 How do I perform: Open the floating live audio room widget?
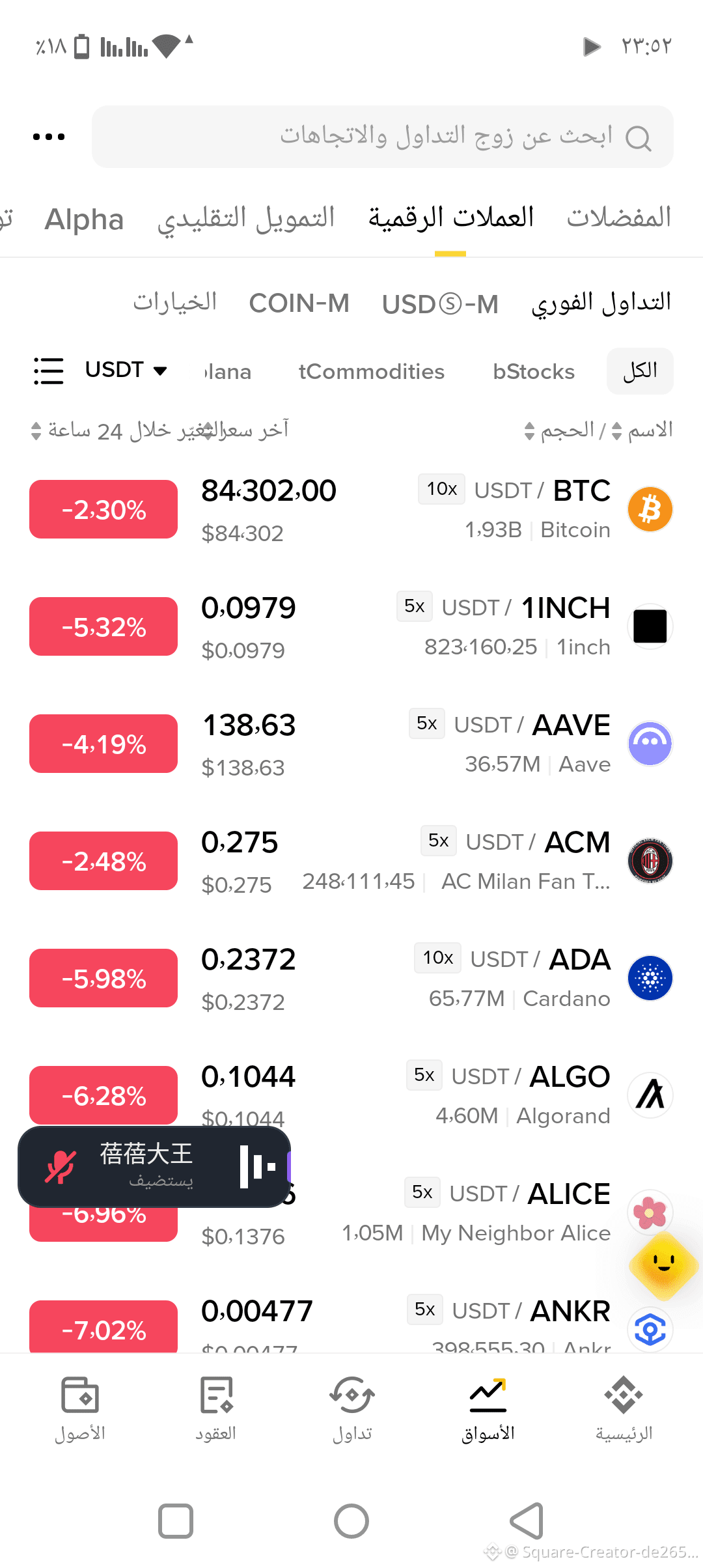pos(154,1167)
